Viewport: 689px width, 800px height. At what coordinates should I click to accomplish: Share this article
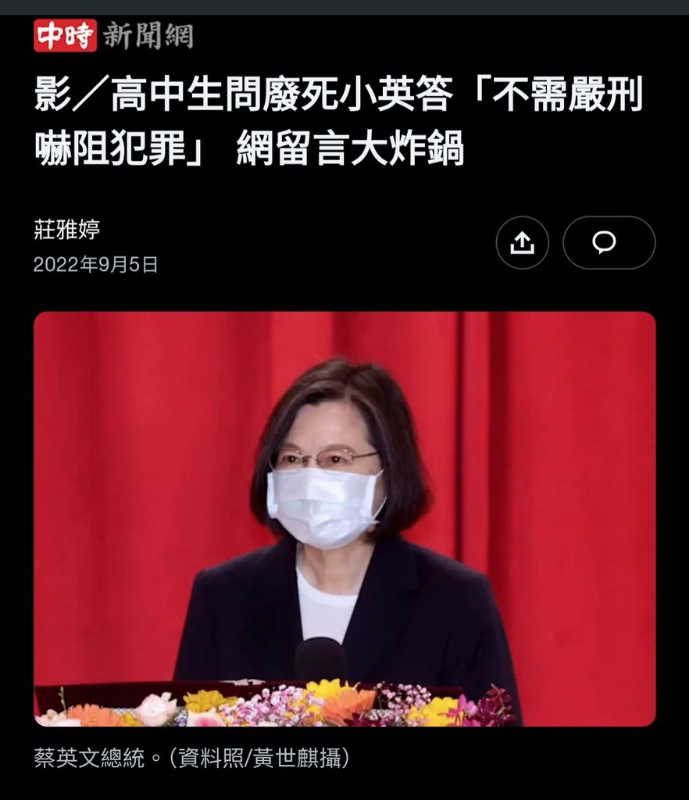click(x=522, y=243)
